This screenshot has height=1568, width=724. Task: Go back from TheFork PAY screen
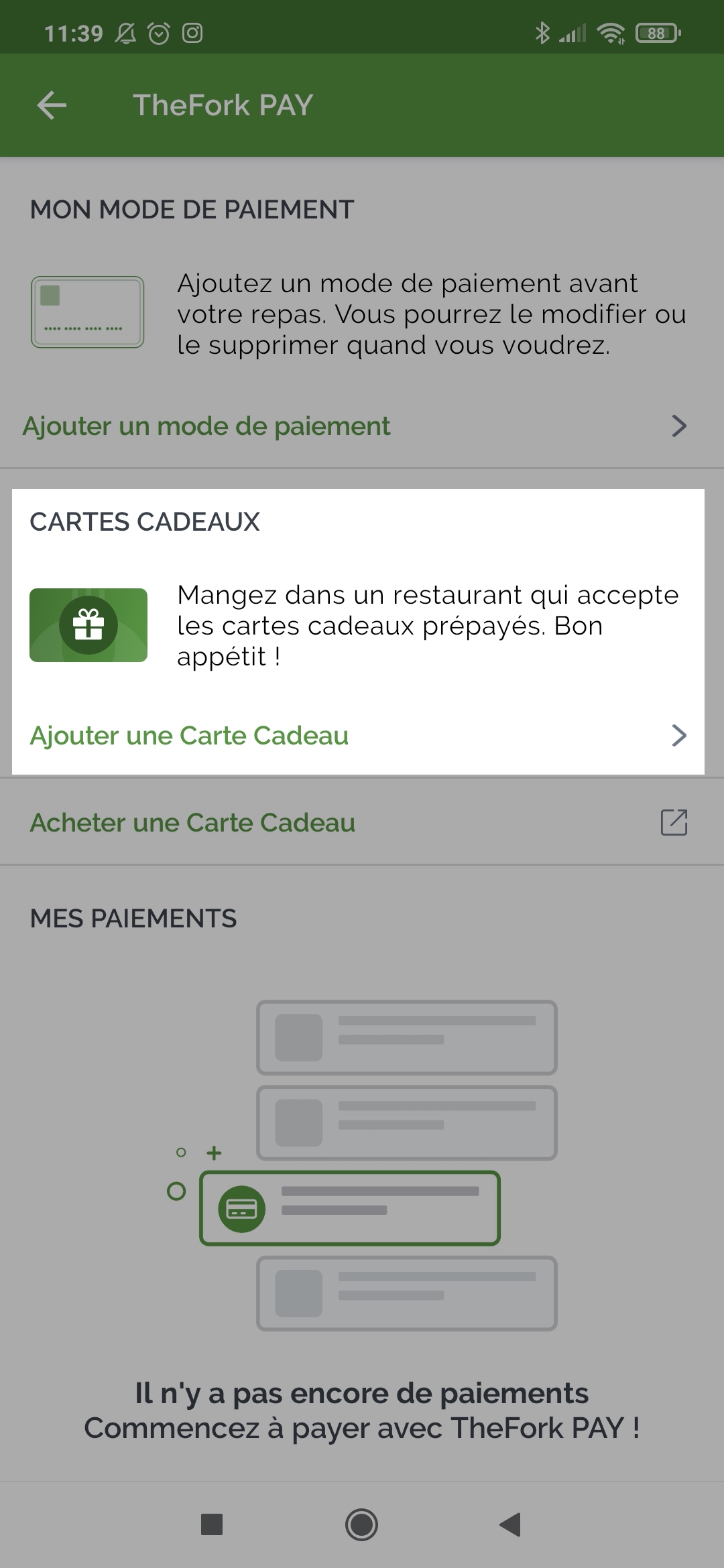point(52,105)
